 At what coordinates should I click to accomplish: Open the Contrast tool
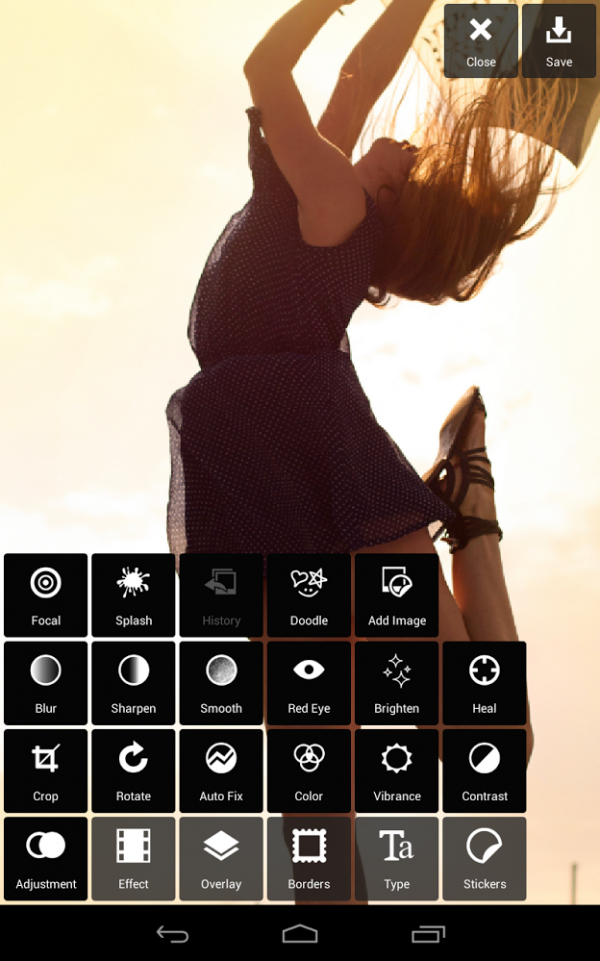(484, 771)
